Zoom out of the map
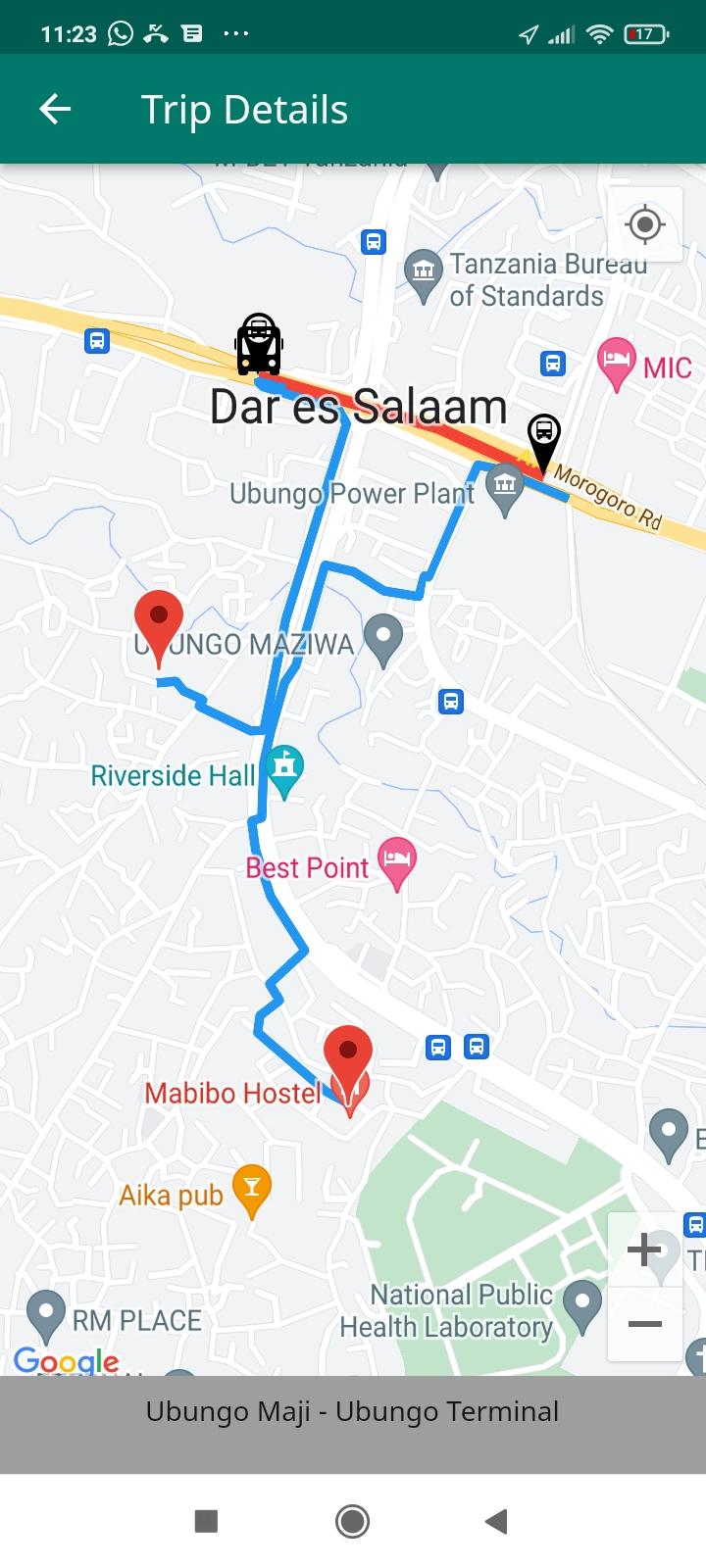This screenshot has height=1568, width=706. click(644, 1324)
